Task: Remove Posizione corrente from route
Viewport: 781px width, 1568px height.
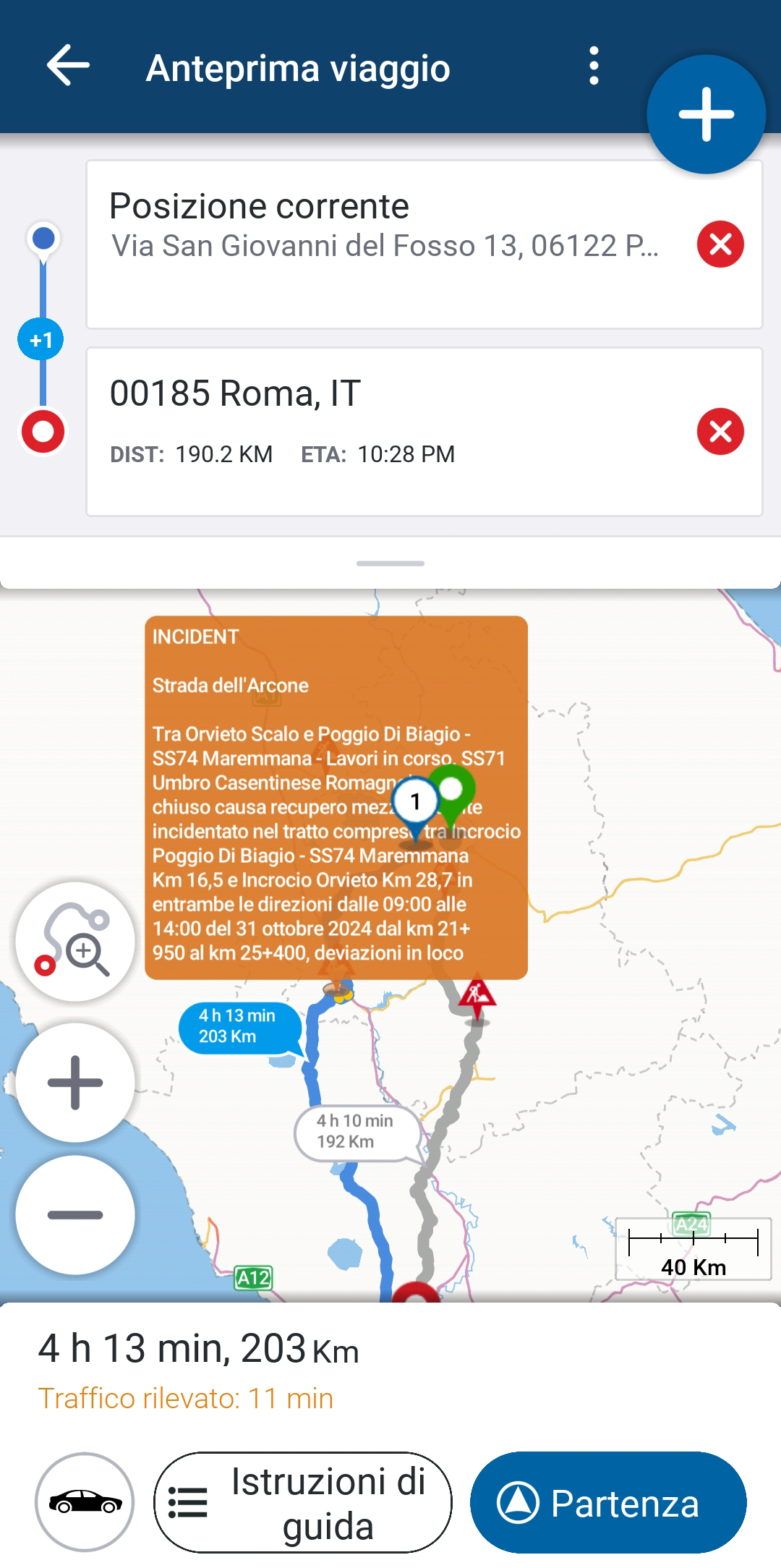Action: click(720, 244)
